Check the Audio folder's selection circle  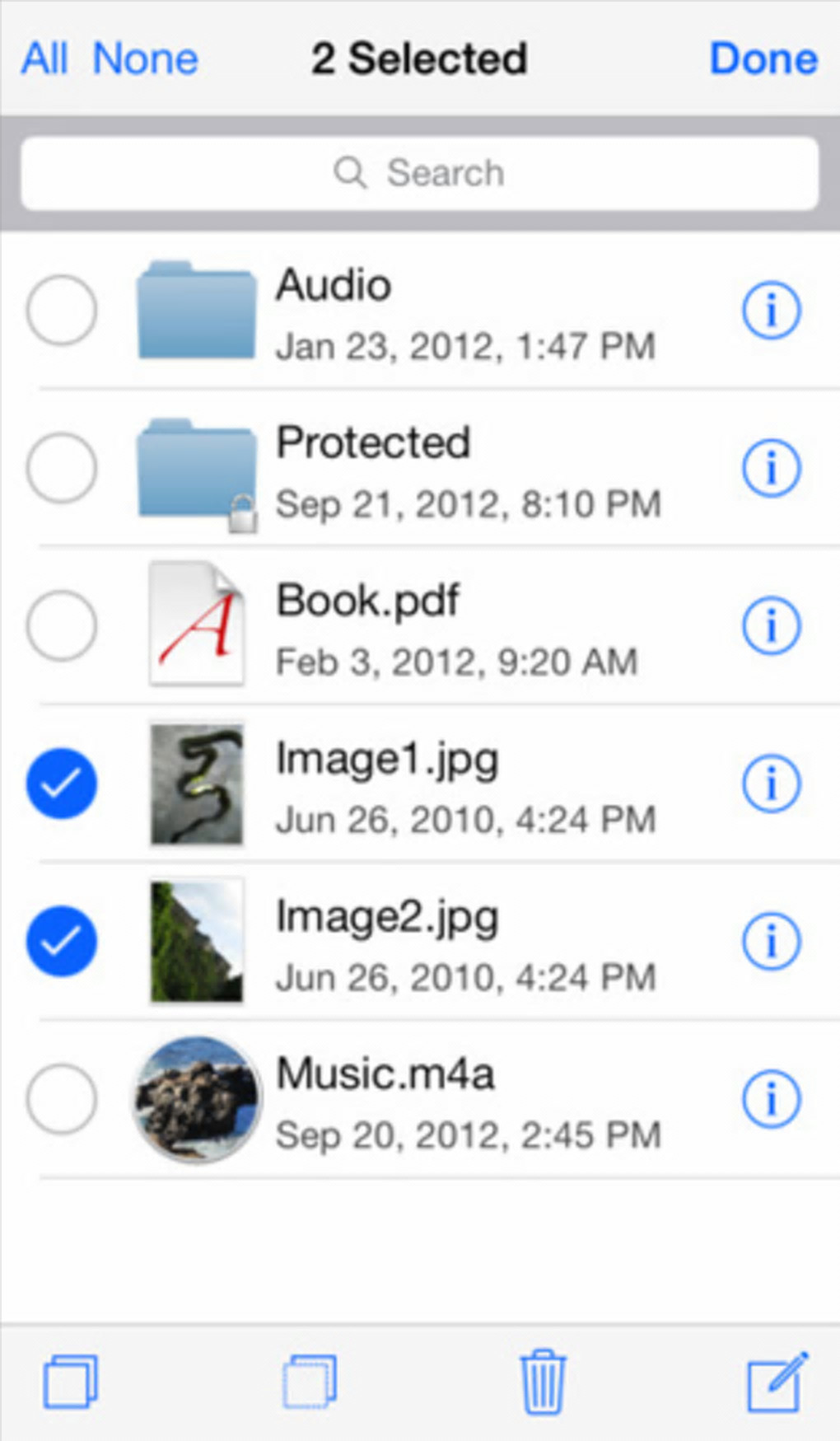coord(62,310)
